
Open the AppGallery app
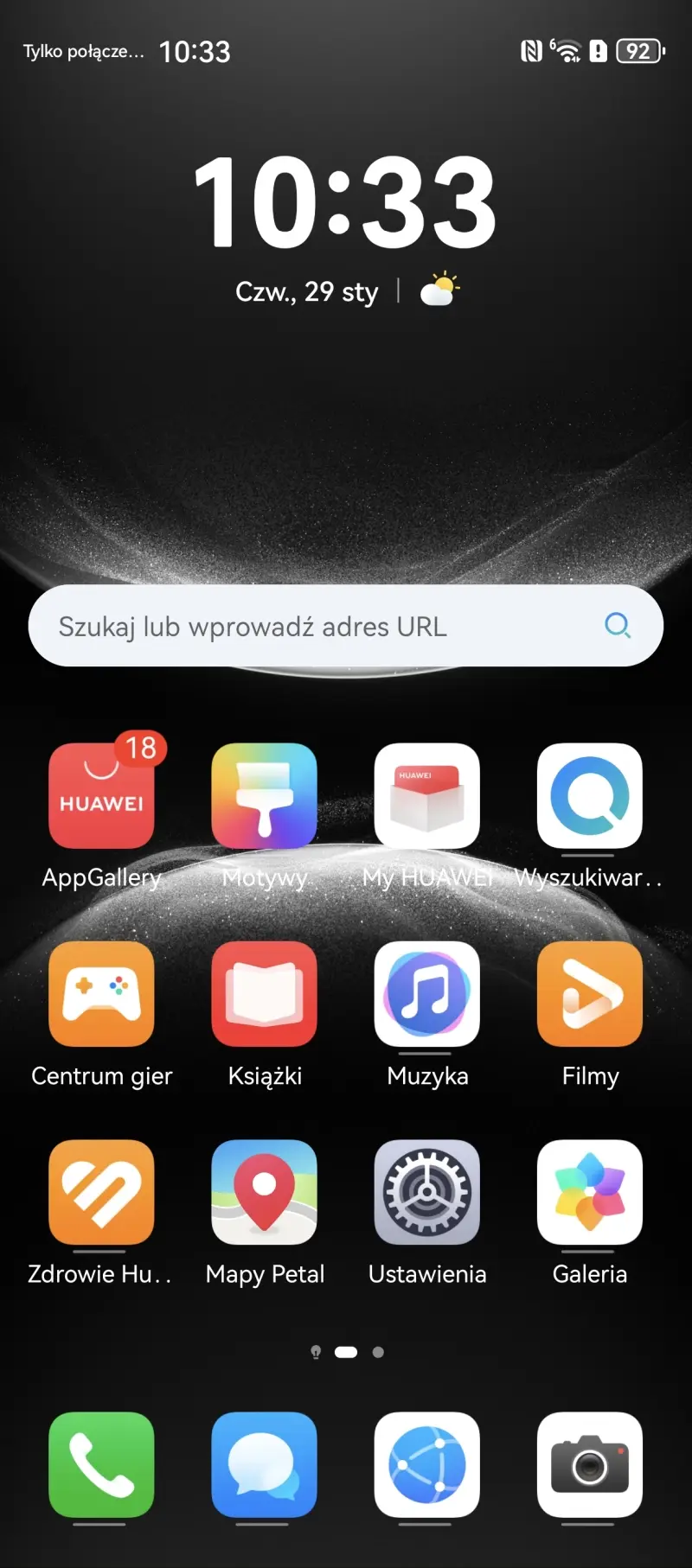click(x=101, y=796)
